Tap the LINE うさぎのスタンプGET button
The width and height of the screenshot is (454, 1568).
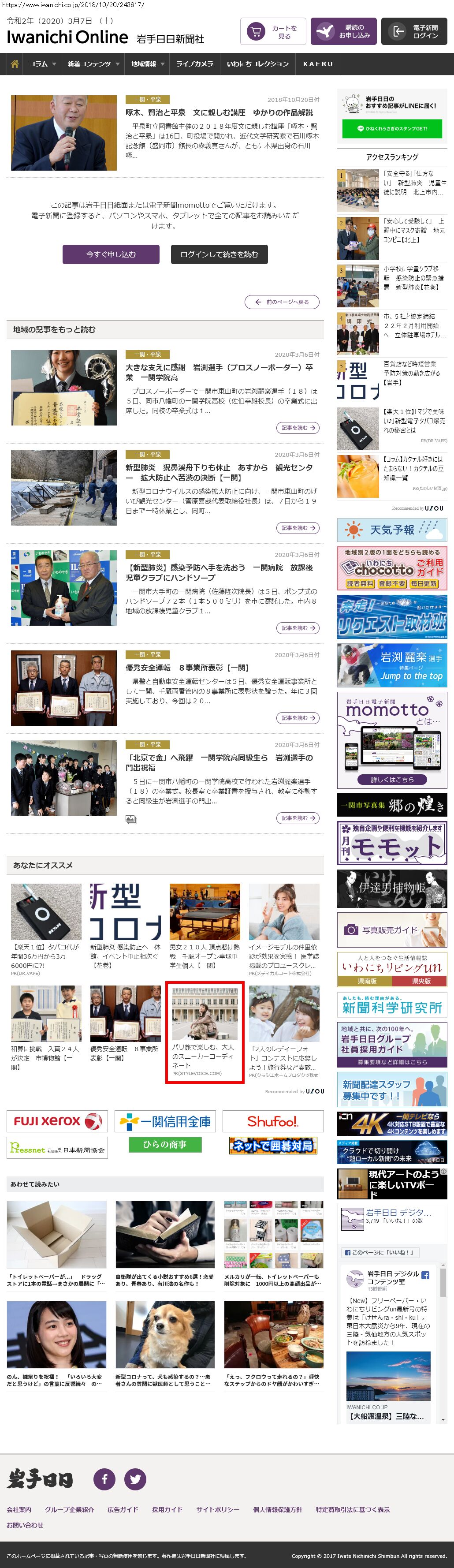[x=392, y=128]
